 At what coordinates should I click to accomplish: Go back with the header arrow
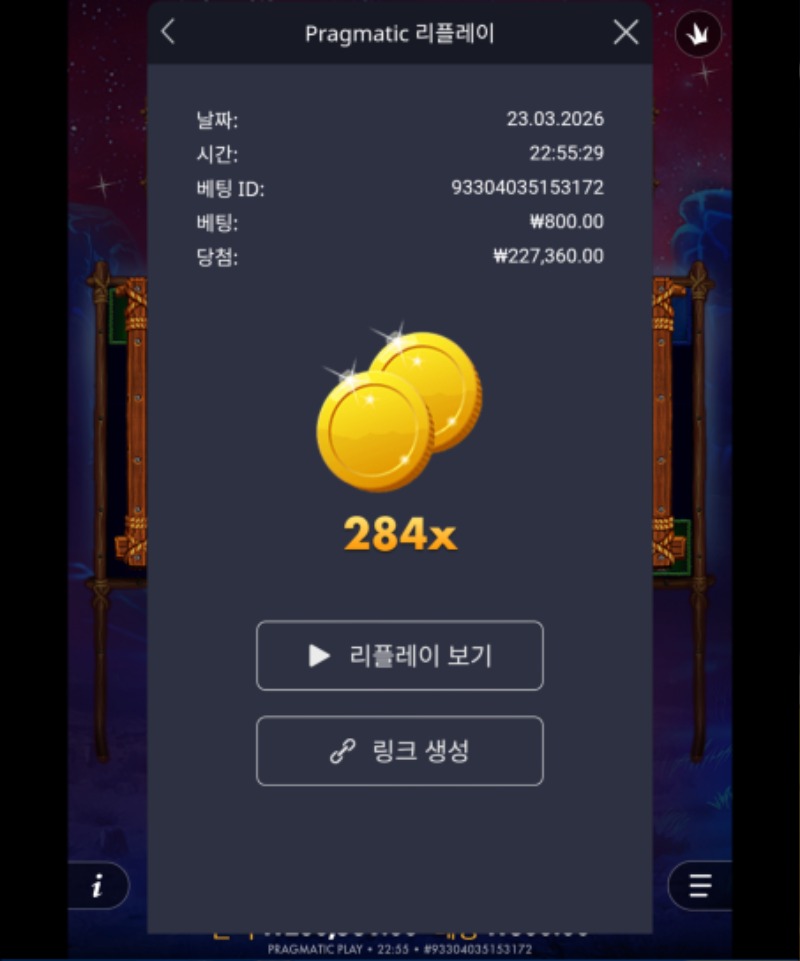168,32
